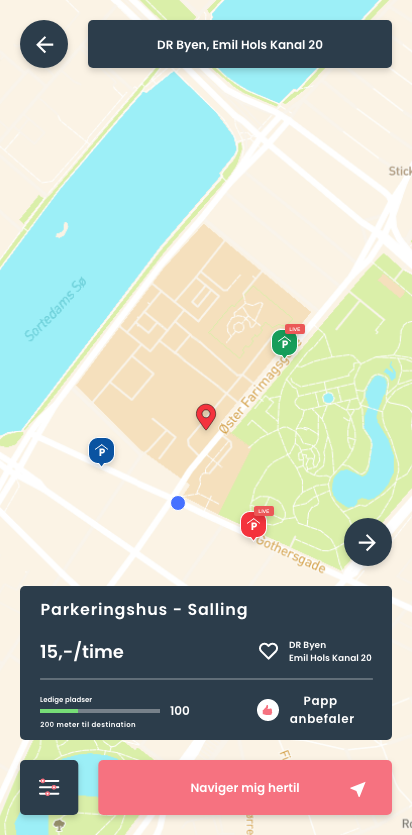Viewport: 412px width, 835px height.
Task: Show next parking option with right arrow
Action: click(x=368, y=542)
